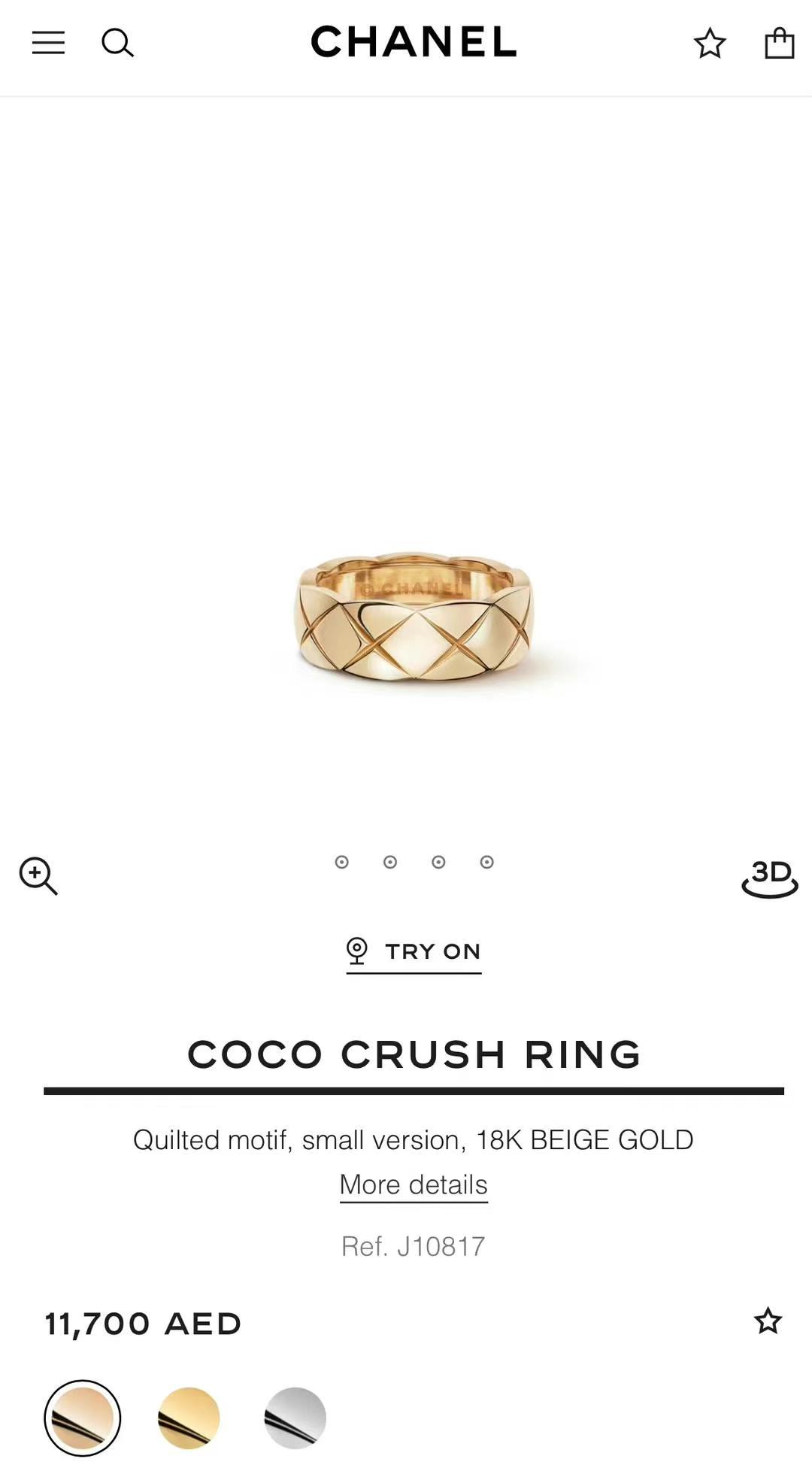Viewport: 812px width, 1468px height.
Task: Zoom into the ring image
Action: pyautogui.click(x=38, y=876)
